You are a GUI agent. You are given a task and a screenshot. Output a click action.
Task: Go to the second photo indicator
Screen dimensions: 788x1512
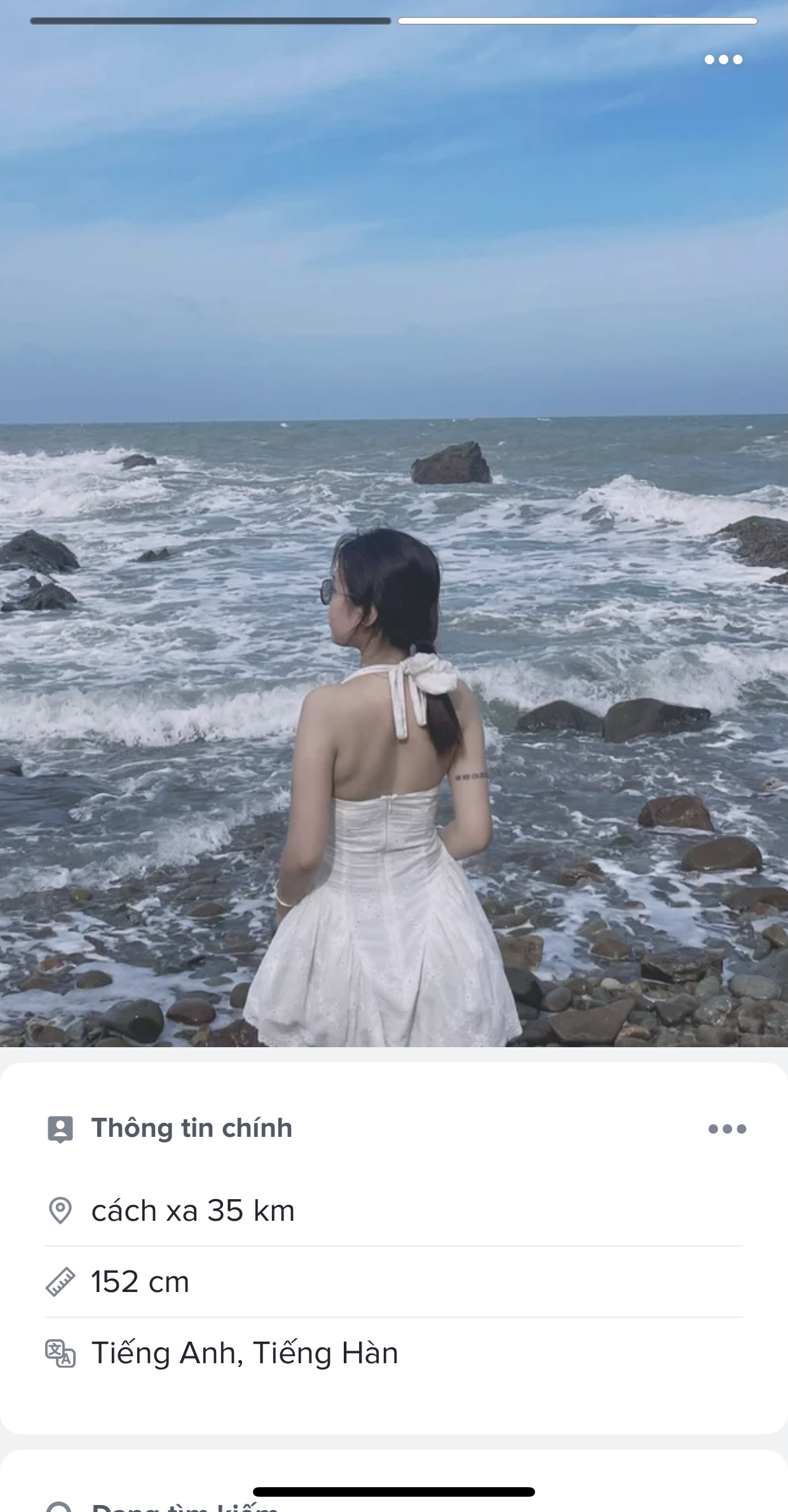point(577,22)
